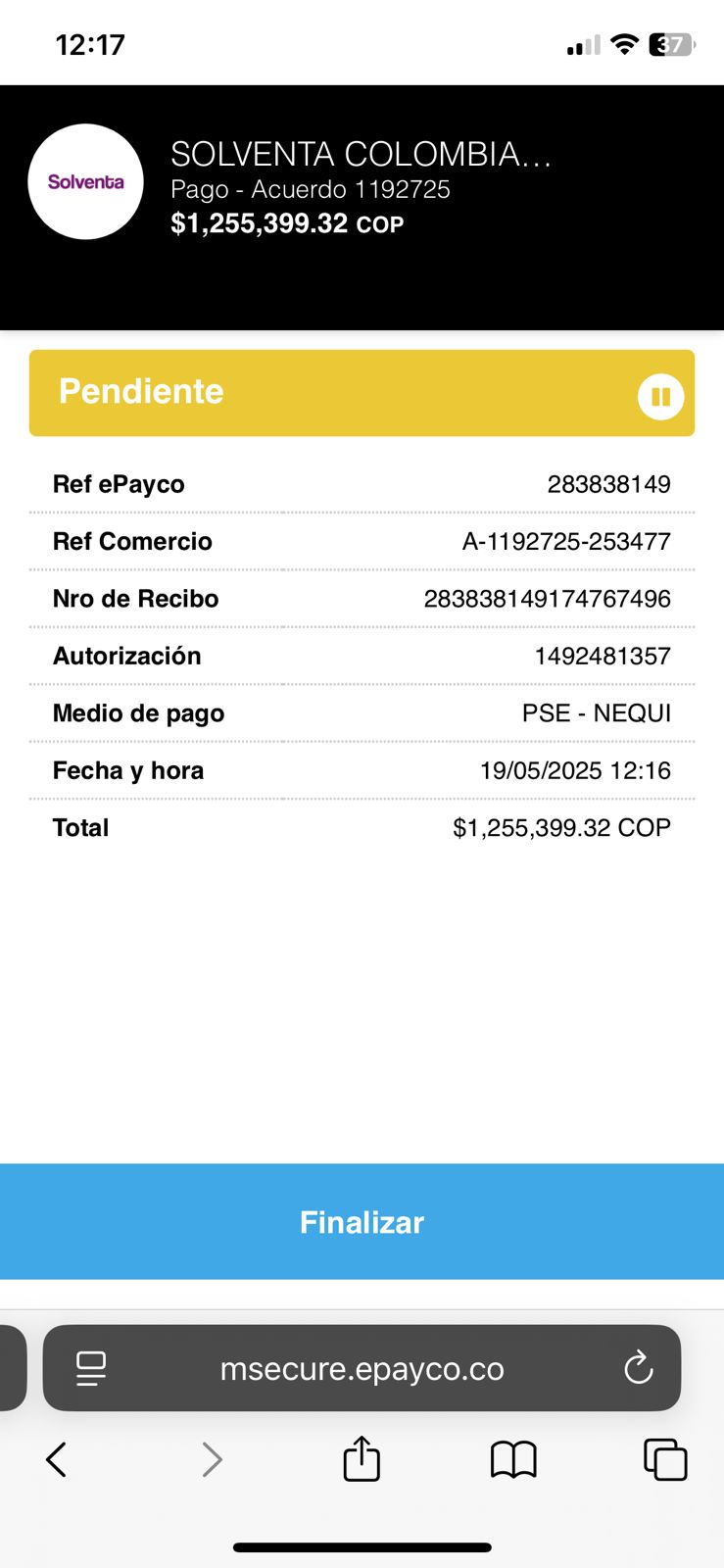Tap the Finalizar button
Viewport: 724px width, 1568px height.
coord(362,1222)
